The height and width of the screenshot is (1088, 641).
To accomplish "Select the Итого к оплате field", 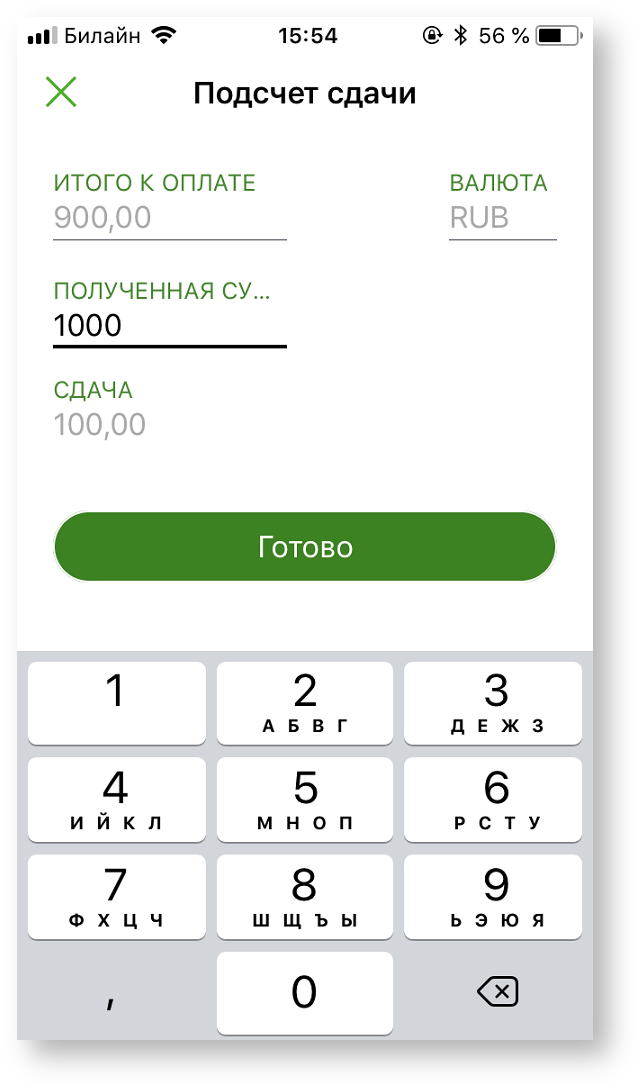I will click(x=169, y=218).
